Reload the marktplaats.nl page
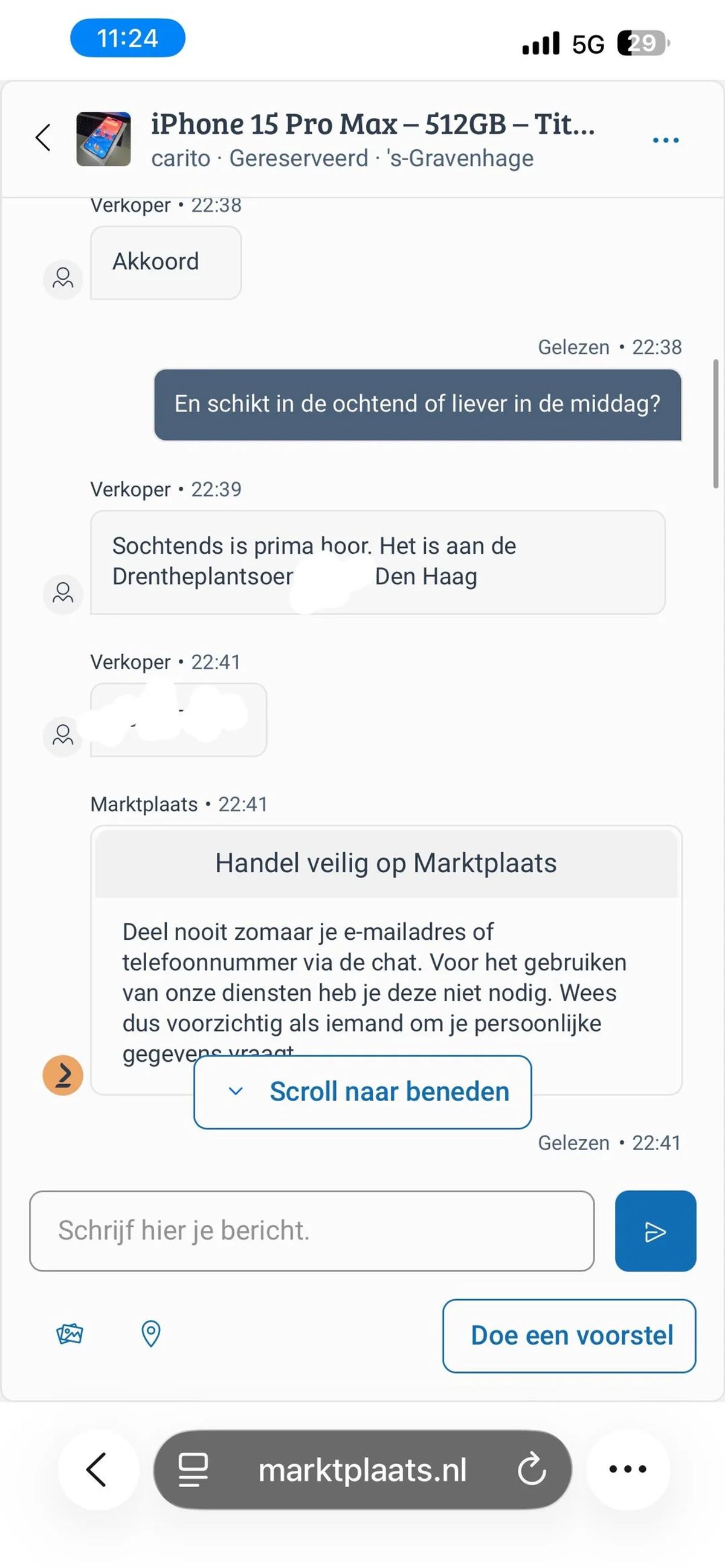 tap(532, 1470)
